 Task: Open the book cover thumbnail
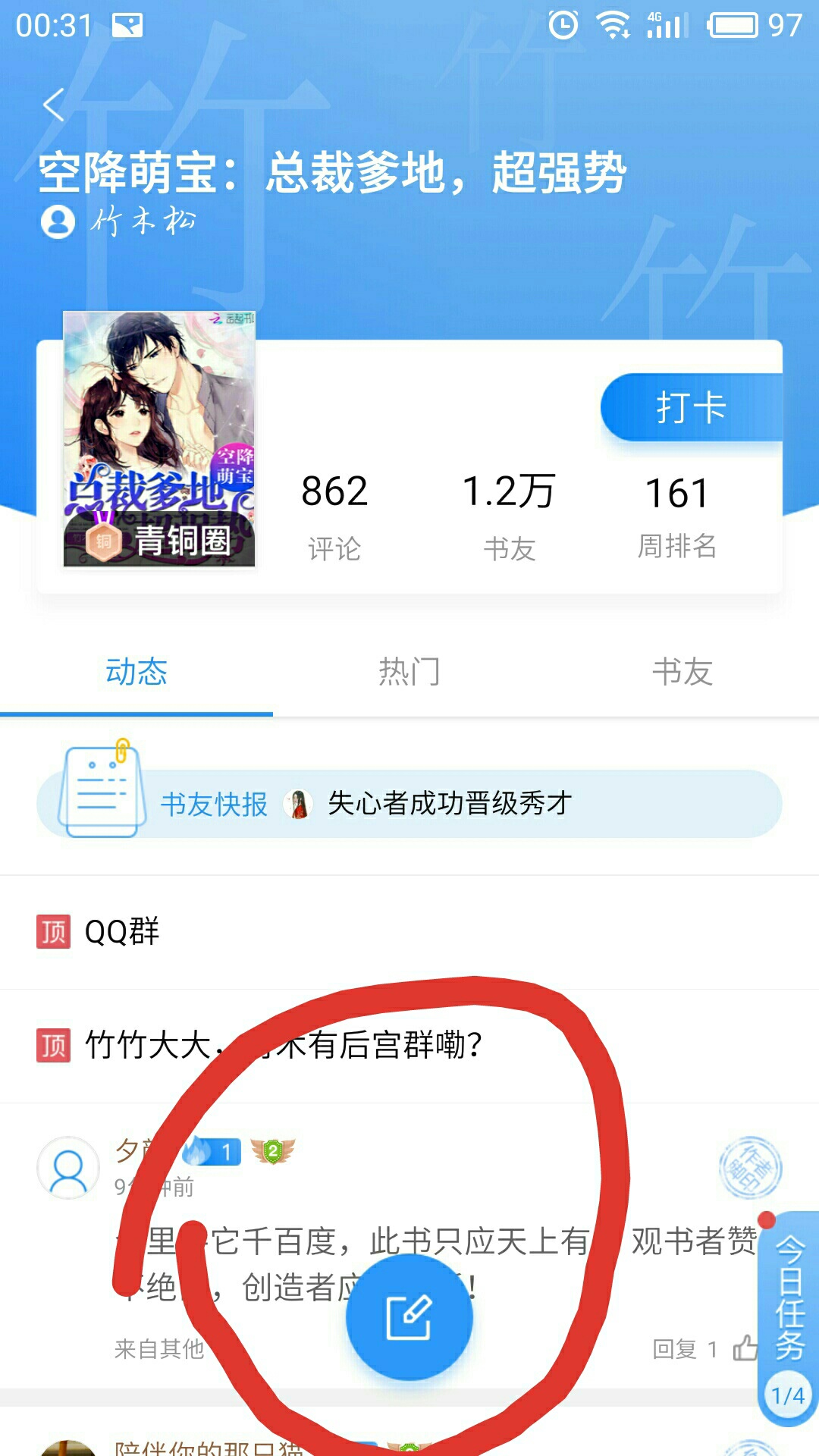click(159, 439)
